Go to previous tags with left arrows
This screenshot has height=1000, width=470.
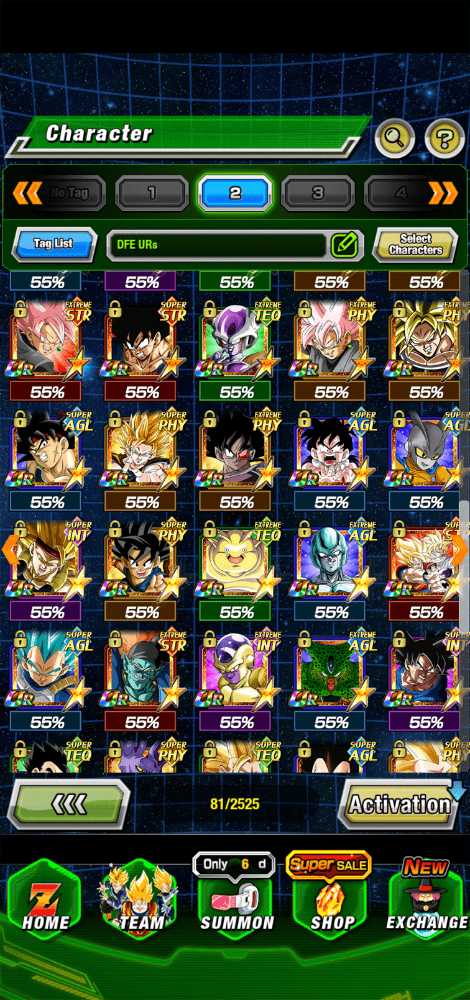click(x=27, y=193)
